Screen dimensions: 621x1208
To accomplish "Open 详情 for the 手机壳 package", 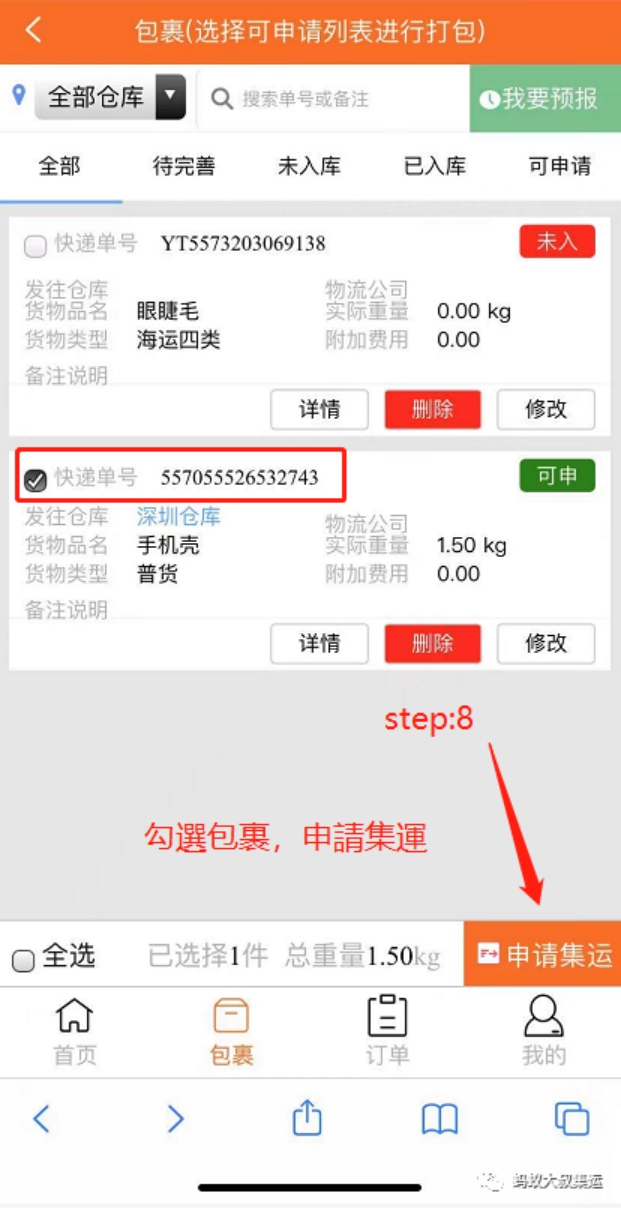I will click(x=320, y=643).
